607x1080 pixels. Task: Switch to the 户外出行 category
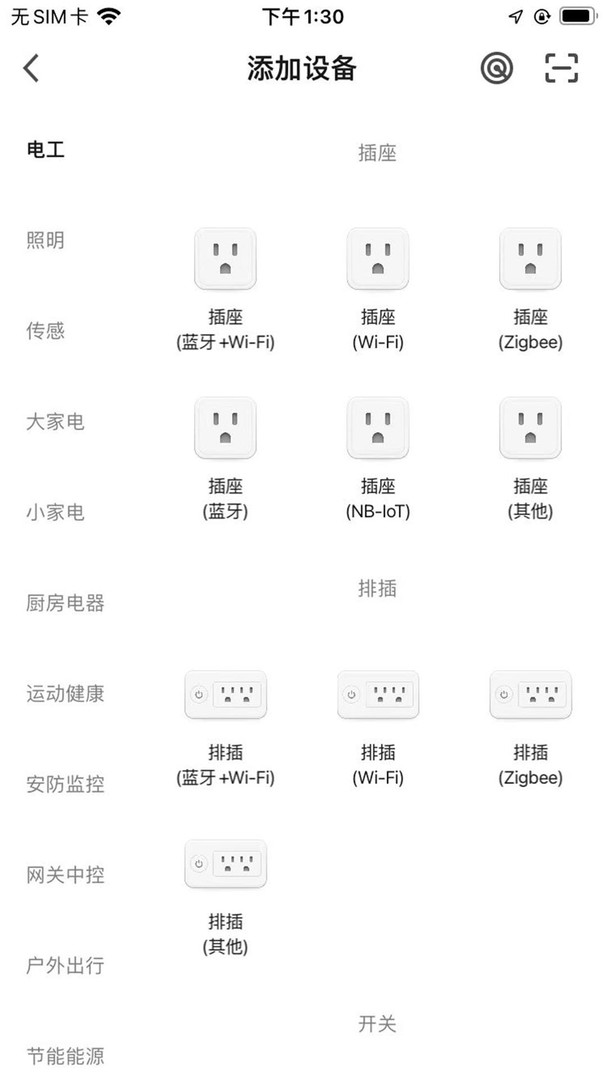point(65,966)
